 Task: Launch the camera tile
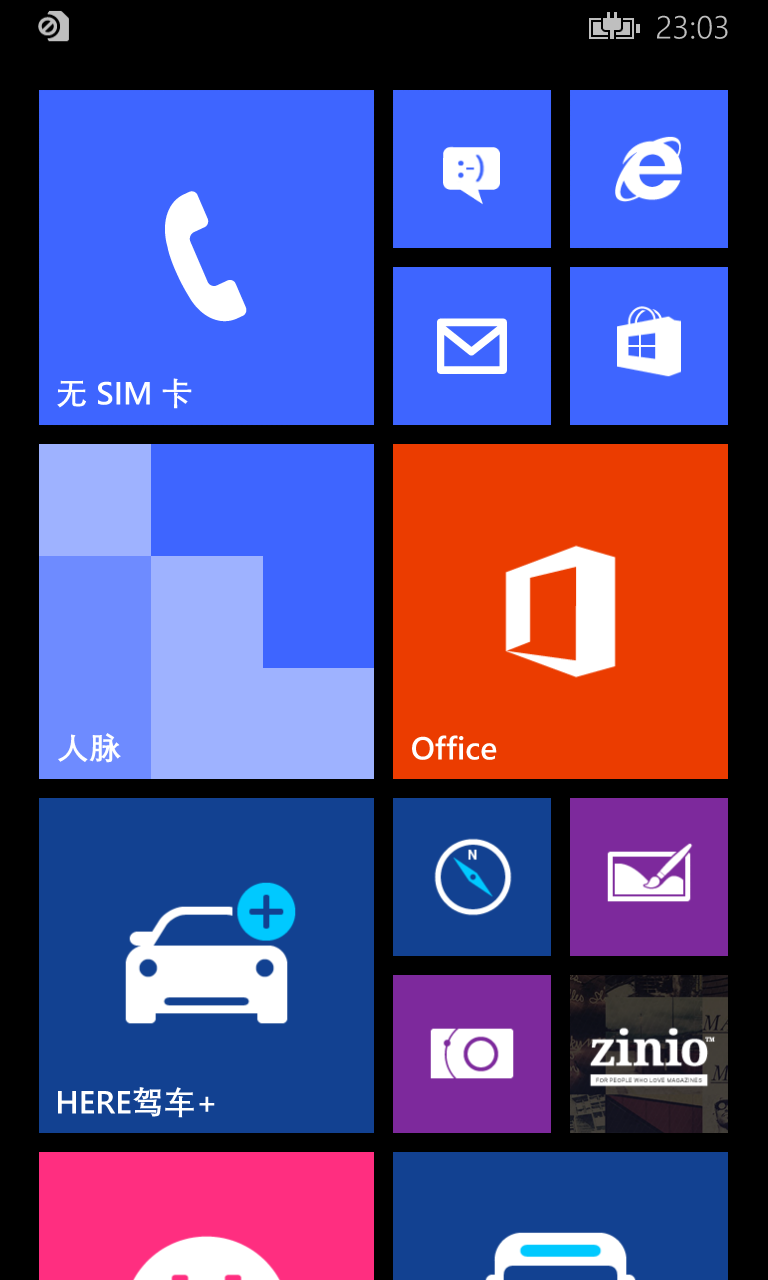(x=472, y=1054)
